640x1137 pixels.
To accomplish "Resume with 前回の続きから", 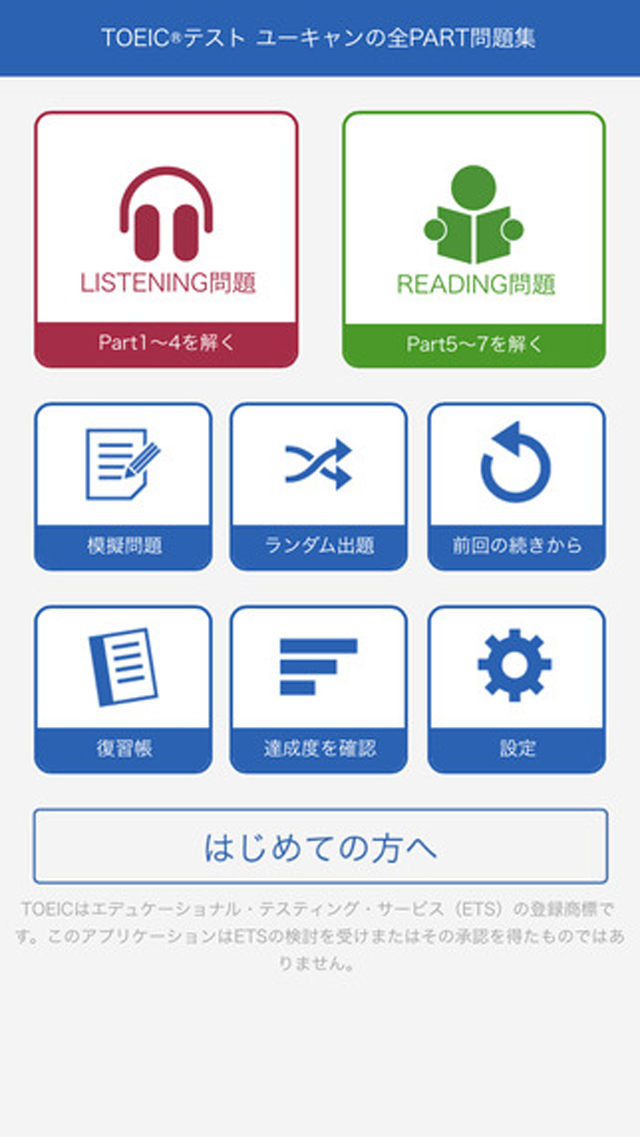I will (x=517, y=487).
